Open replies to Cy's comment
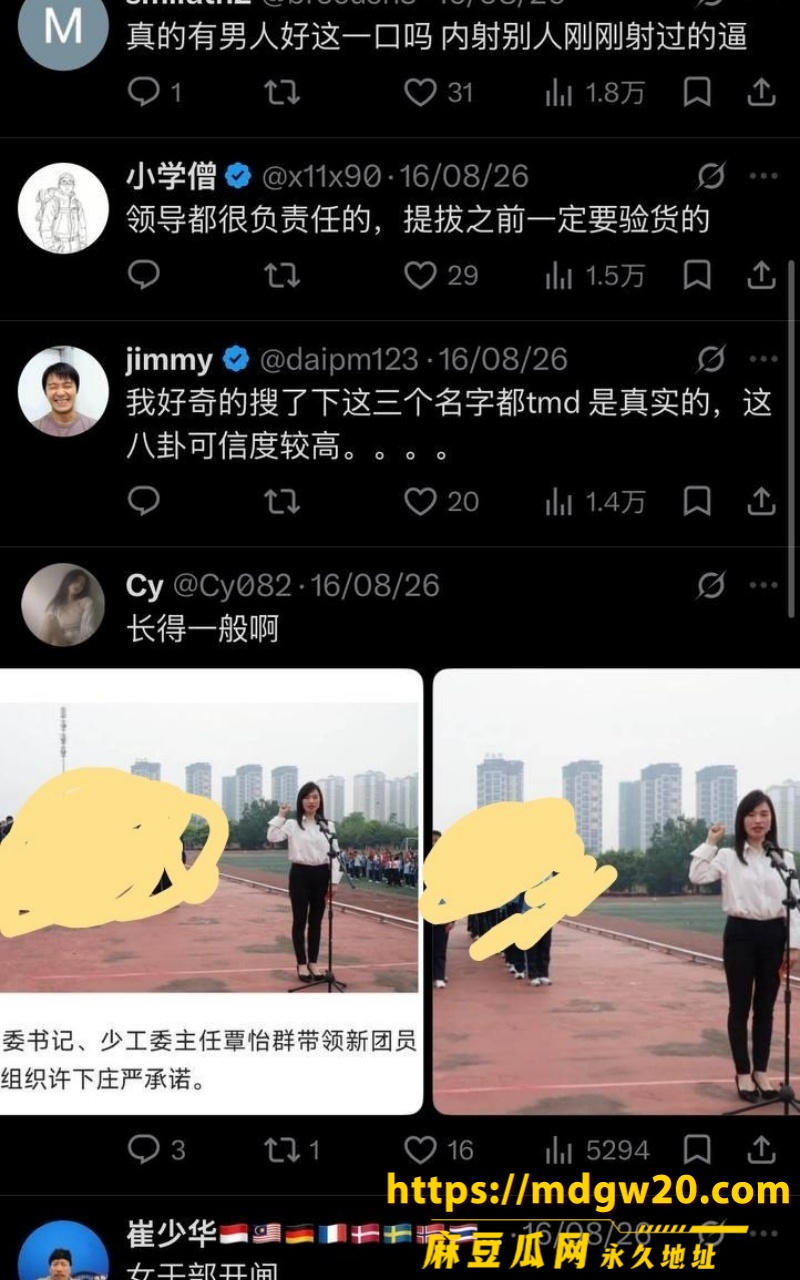The image size is (800, 1280). pos(144,1150)
